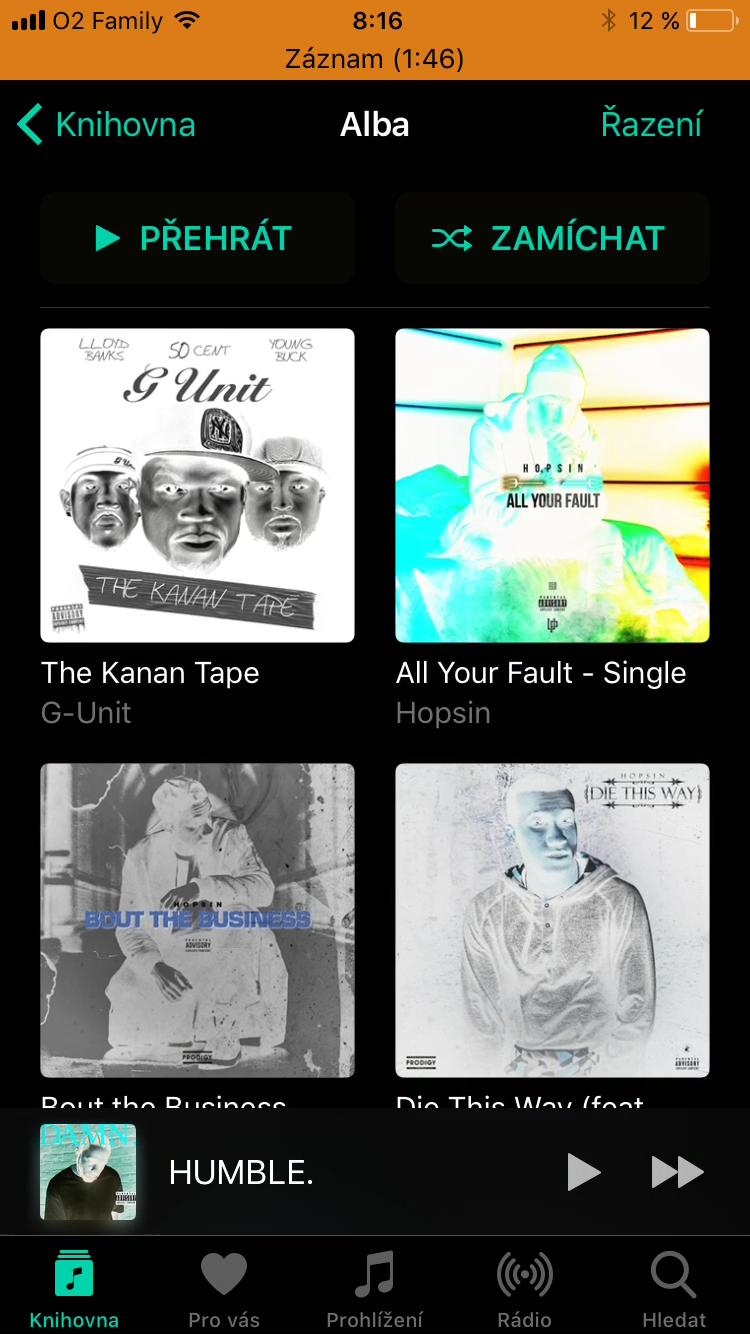Open the HUMBLE. now playing bar
750x1334 pixels.
(x=300, y=1172)
